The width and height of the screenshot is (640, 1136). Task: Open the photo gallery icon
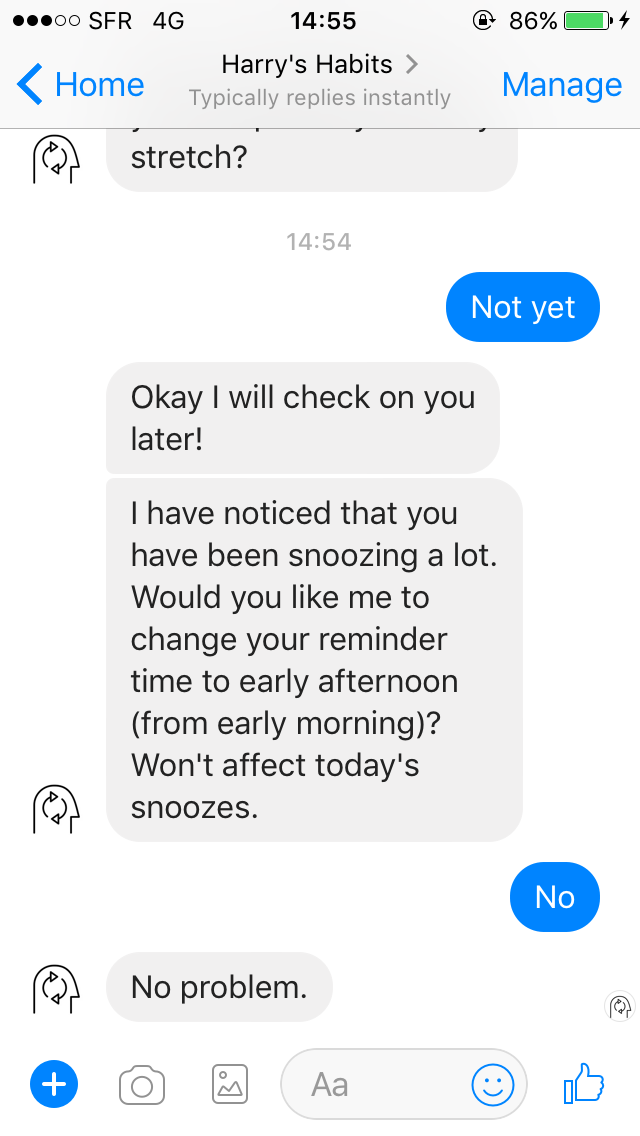230,1085
